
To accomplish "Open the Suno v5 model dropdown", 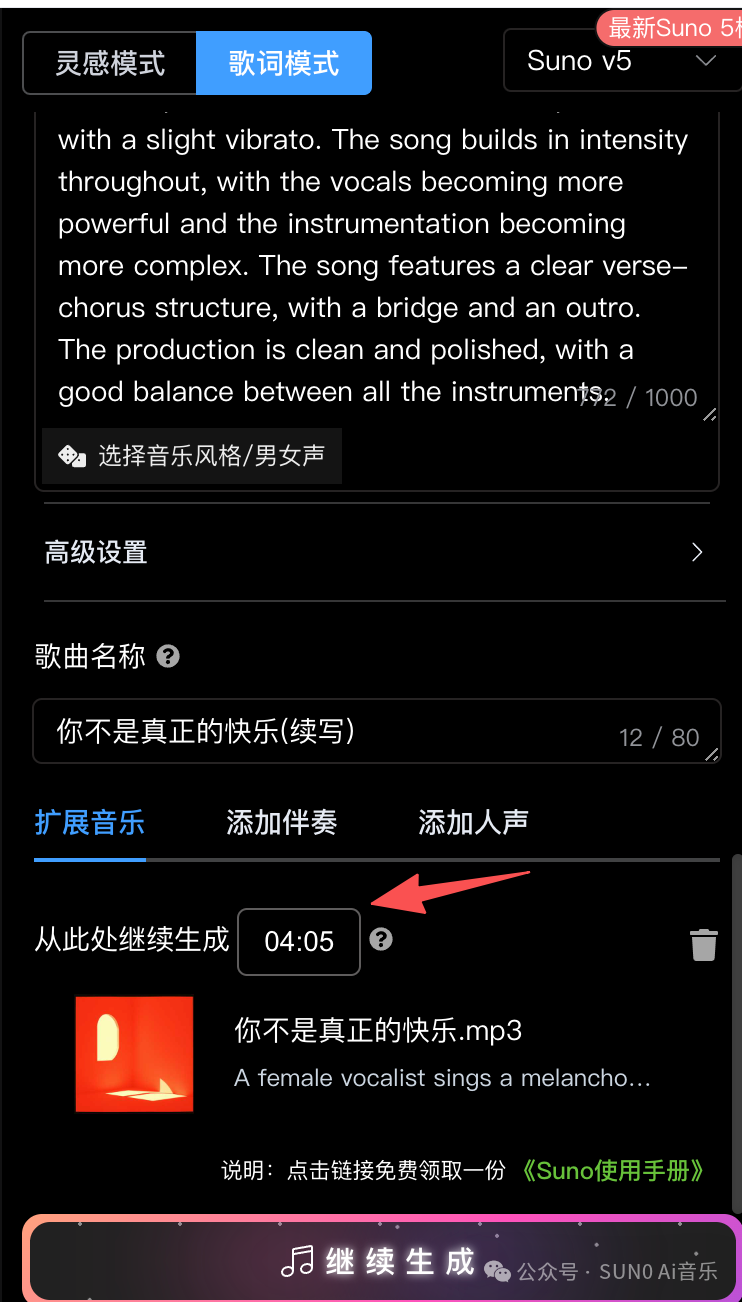I will [x=621, y=60].
